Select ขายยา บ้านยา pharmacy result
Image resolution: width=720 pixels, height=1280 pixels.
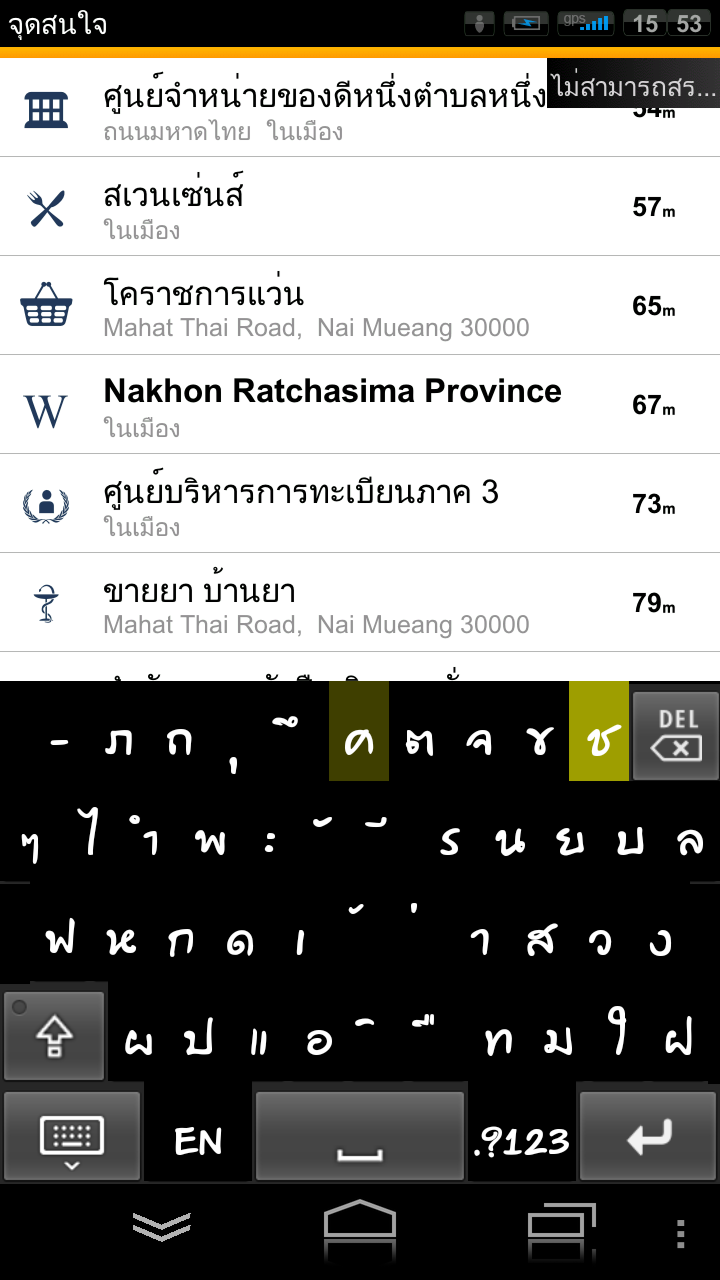coord(360,602)
